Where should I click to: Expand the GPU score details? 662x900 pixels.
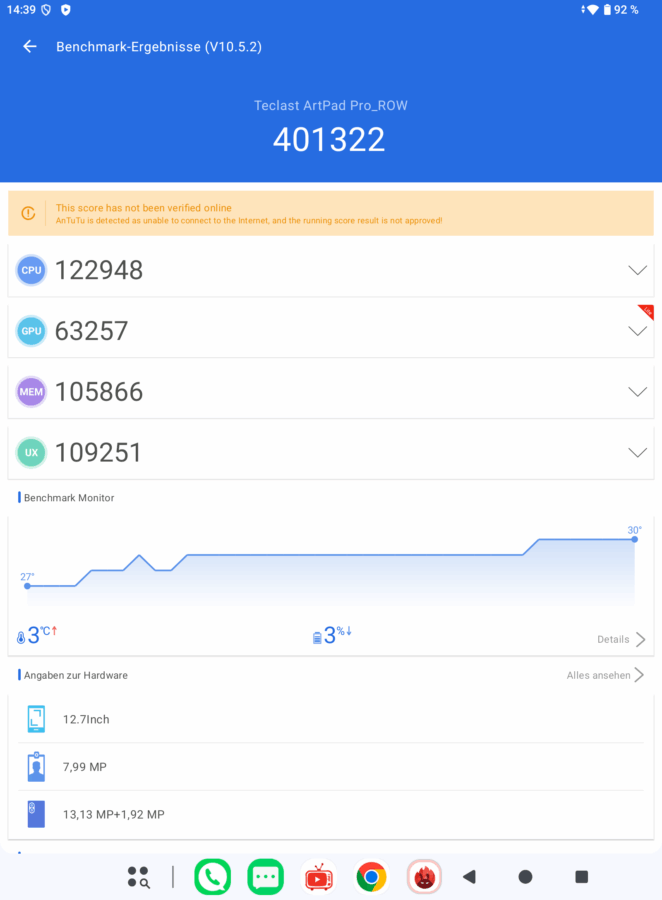coord(637,331)
